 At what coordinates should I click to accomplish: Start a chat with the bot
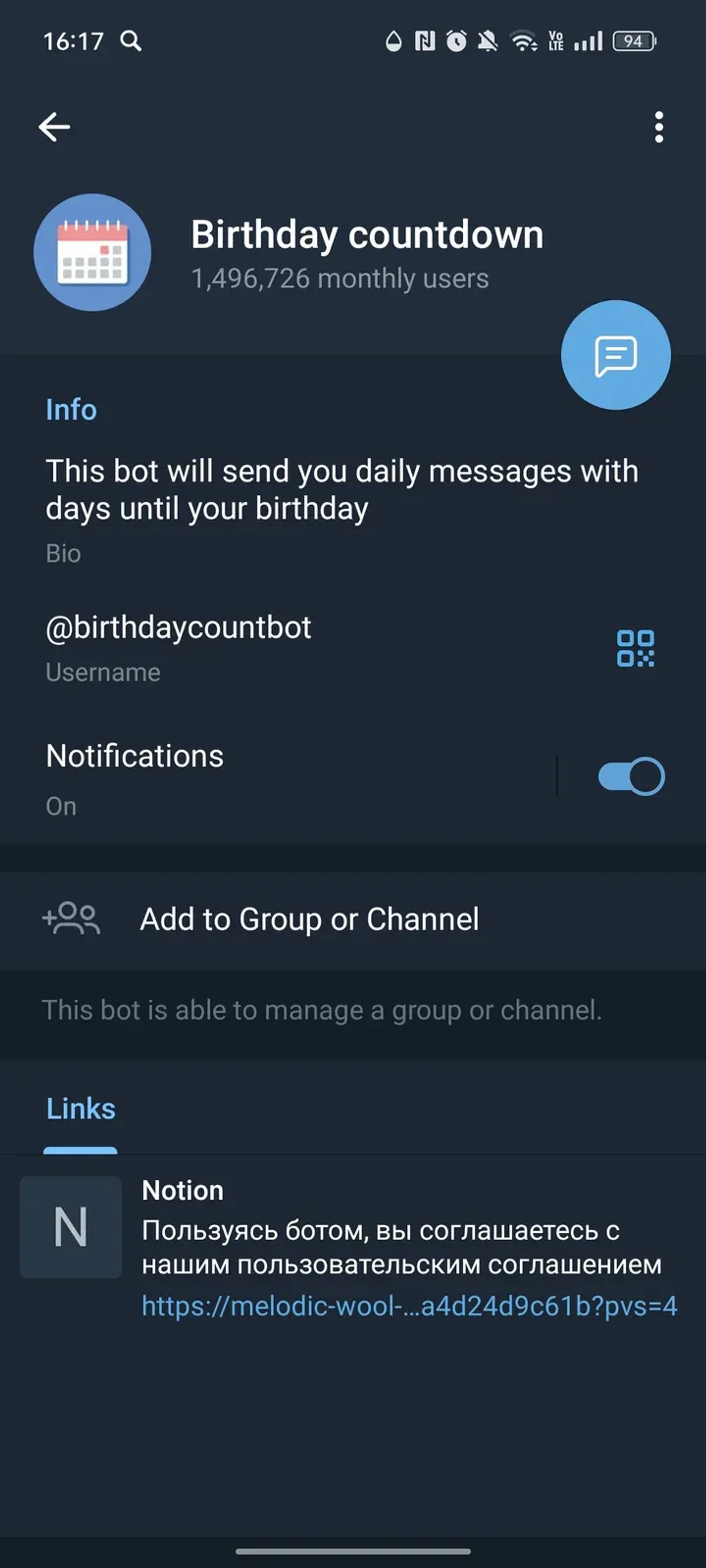click(615, 355)
